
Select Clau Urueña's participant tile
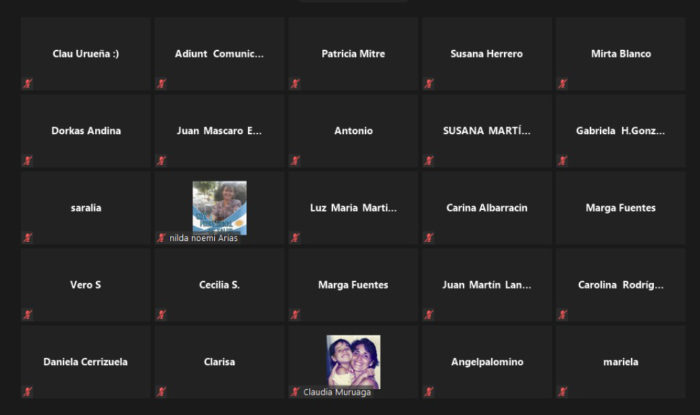coord(85,54)
